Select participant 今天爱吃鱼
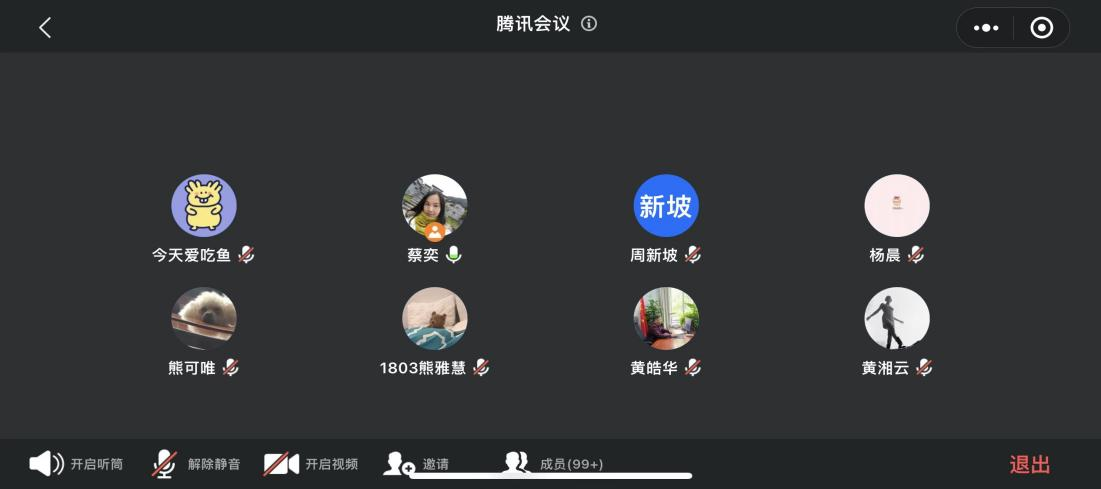 pyautogui.click(x=204, y=206)
